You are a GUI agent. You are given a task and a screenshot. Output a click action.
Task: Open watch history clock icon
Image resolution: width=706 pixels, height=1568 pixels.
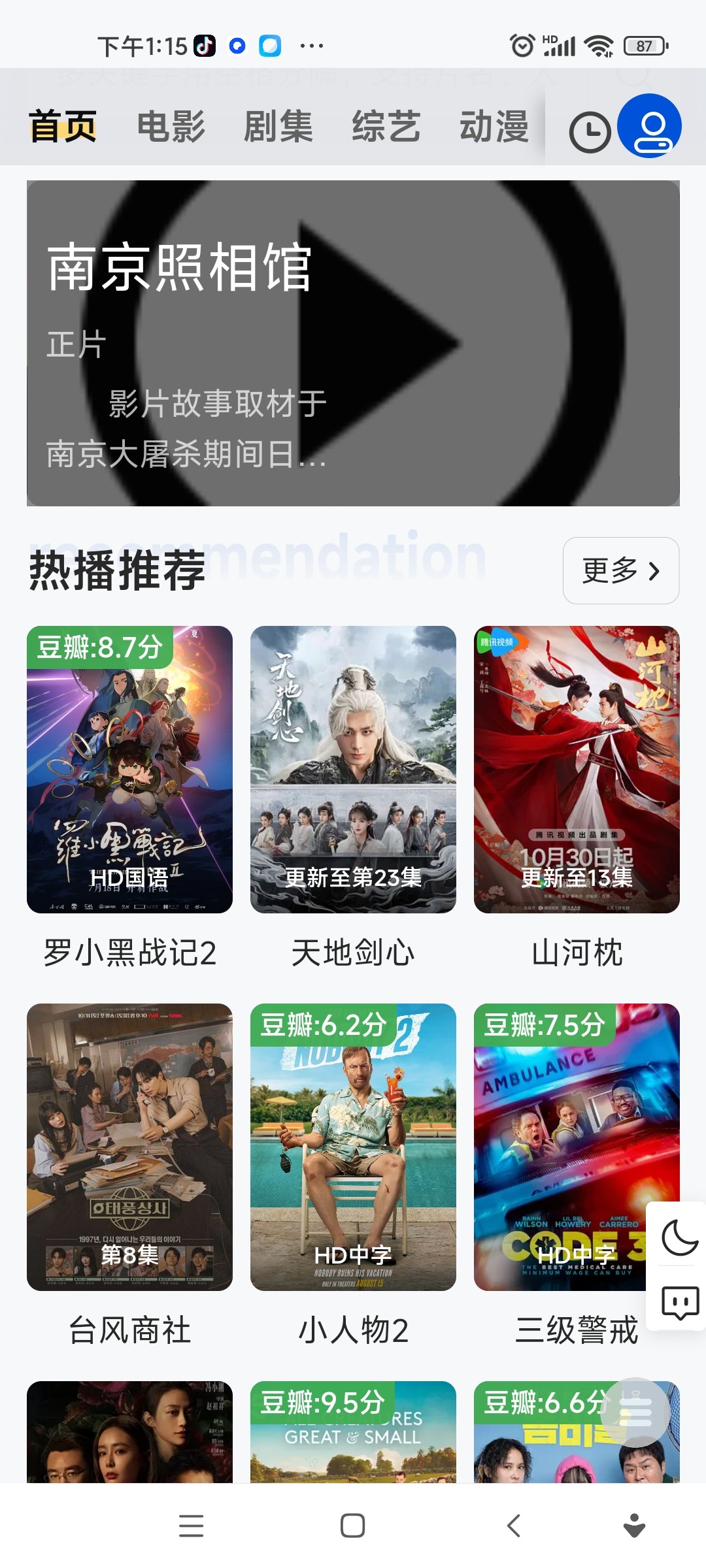[590, 133]
